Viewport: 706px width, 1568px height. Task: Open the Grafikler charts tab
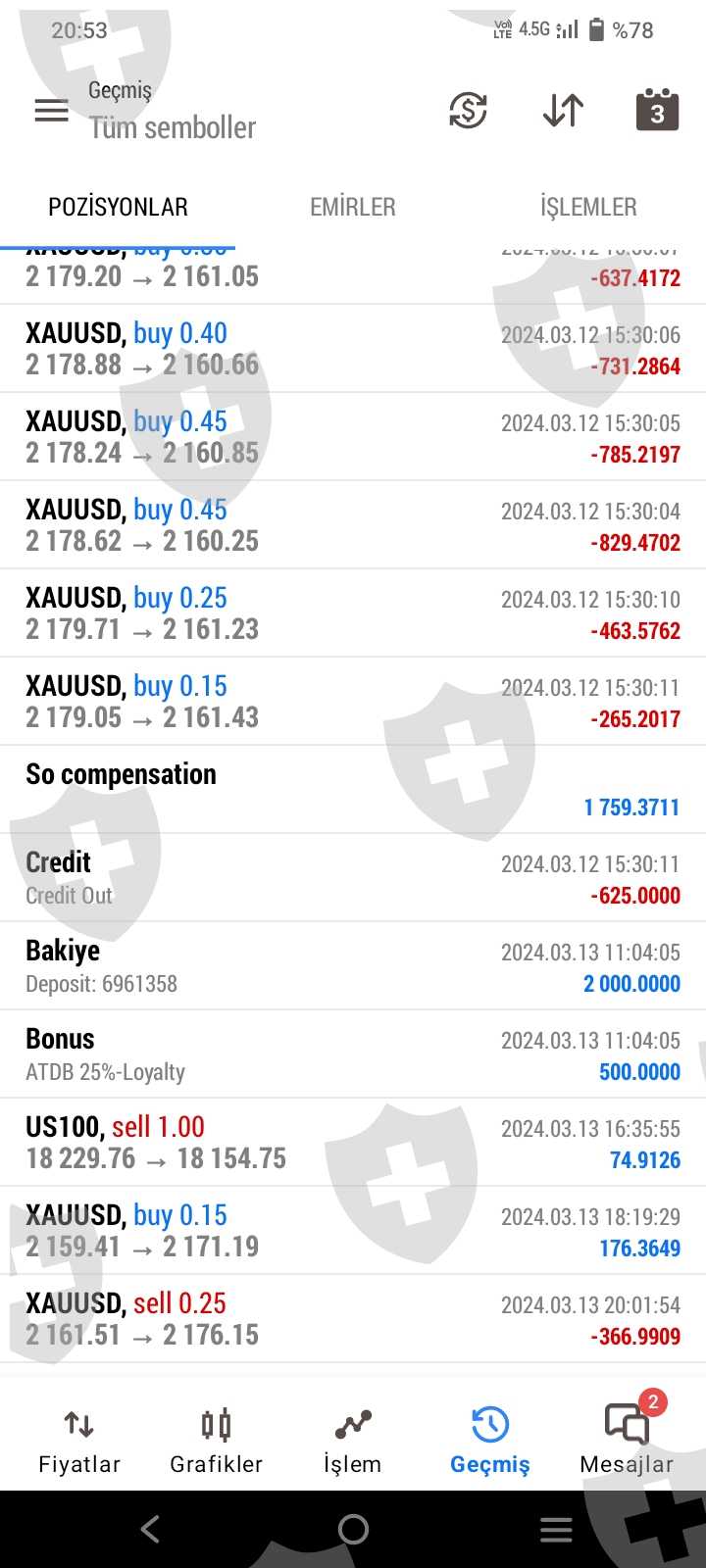pyautogui.click(x=216, y=1441)
